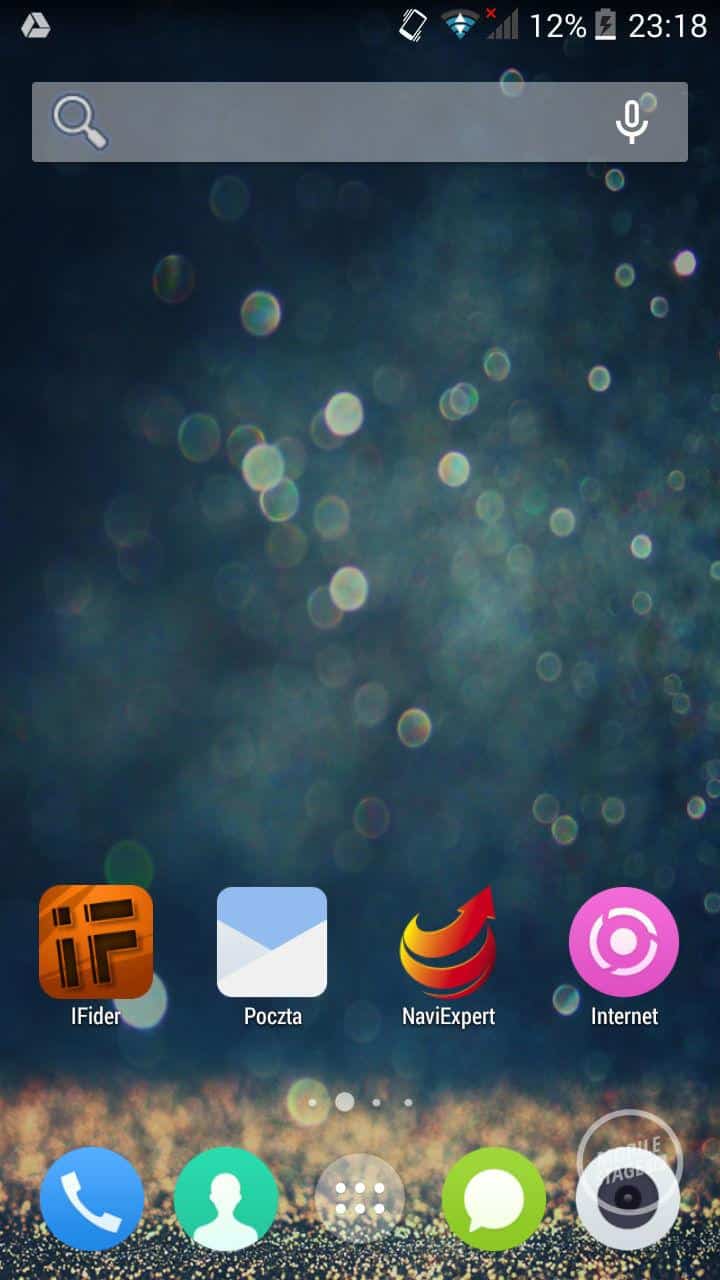Open the app drawer
This screenshot has height=1280, width=720.
click(x=360, y=1198)
